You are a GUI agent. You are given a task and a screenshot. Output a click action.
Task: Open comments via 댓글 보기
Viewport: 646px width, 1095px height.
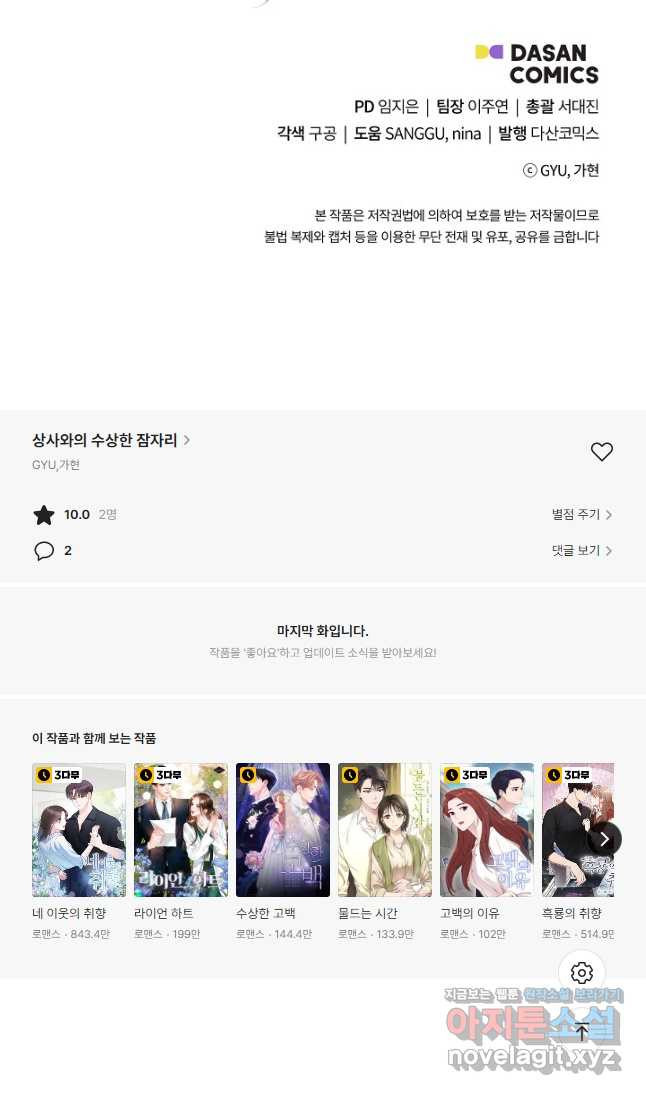[x=582, y=550]
